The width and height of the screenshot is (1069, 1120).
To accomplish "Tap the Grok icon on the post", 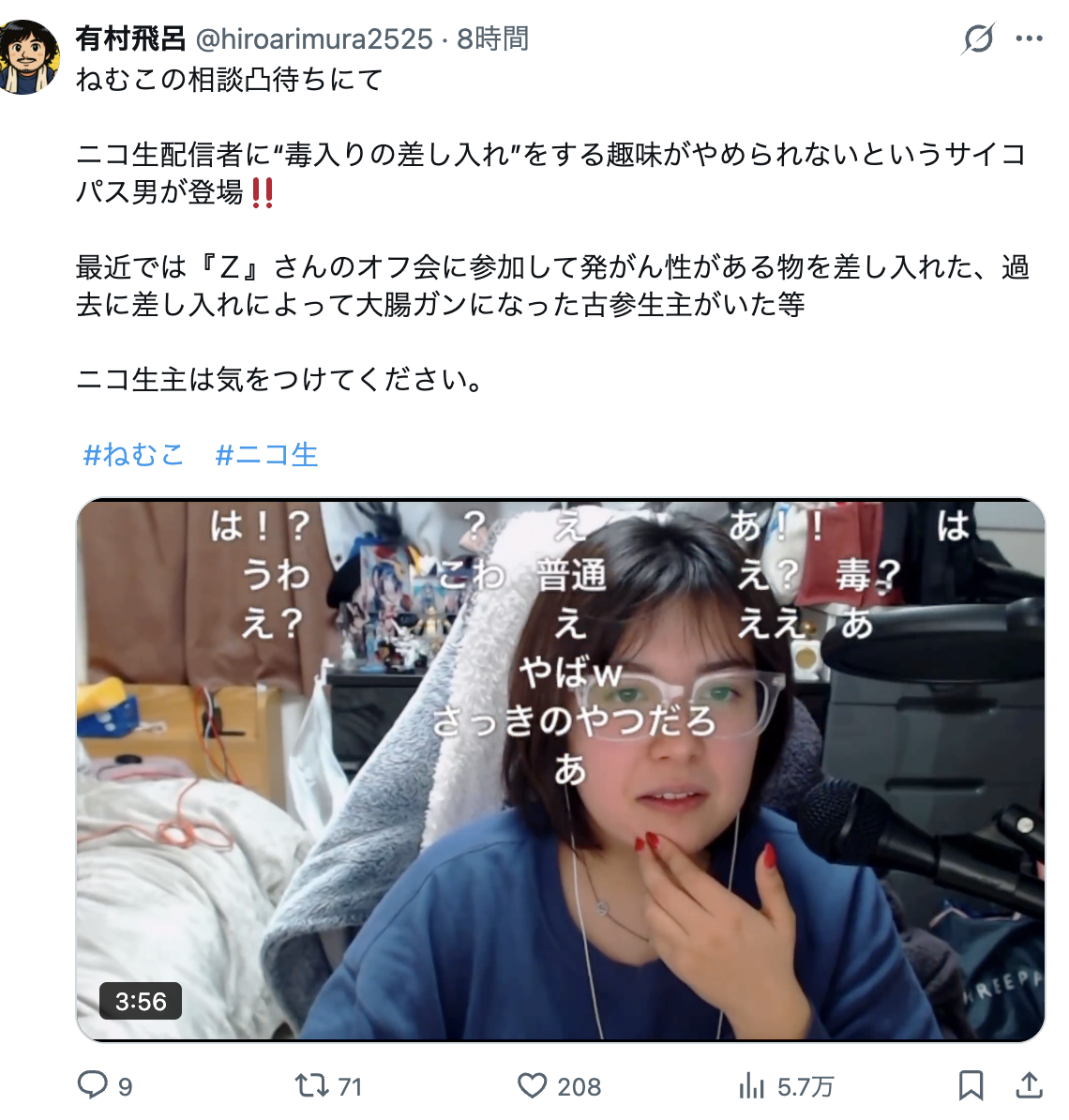I will [978, 39].
